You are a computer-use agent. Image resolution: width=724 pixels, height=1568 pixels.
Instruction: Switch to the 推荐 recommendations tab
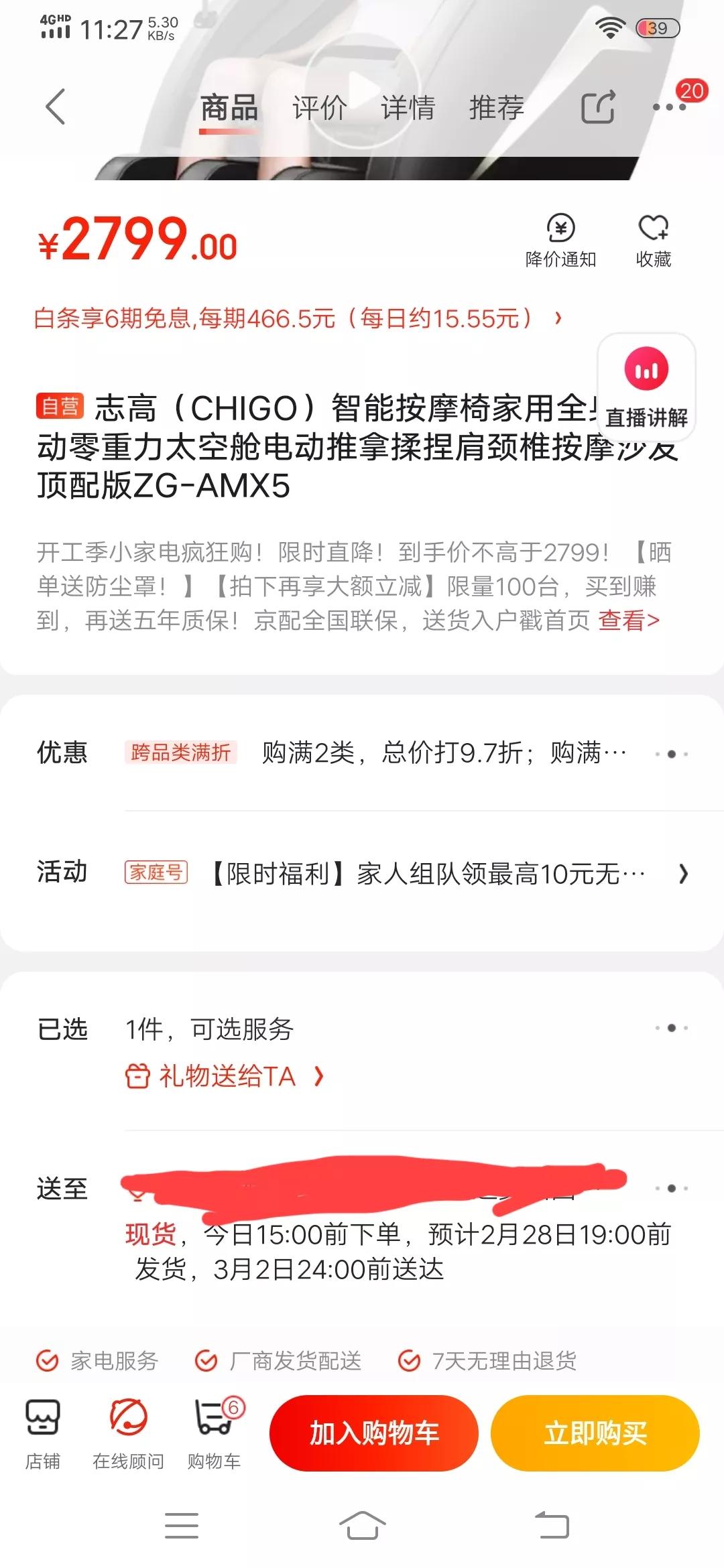[497, 107]
